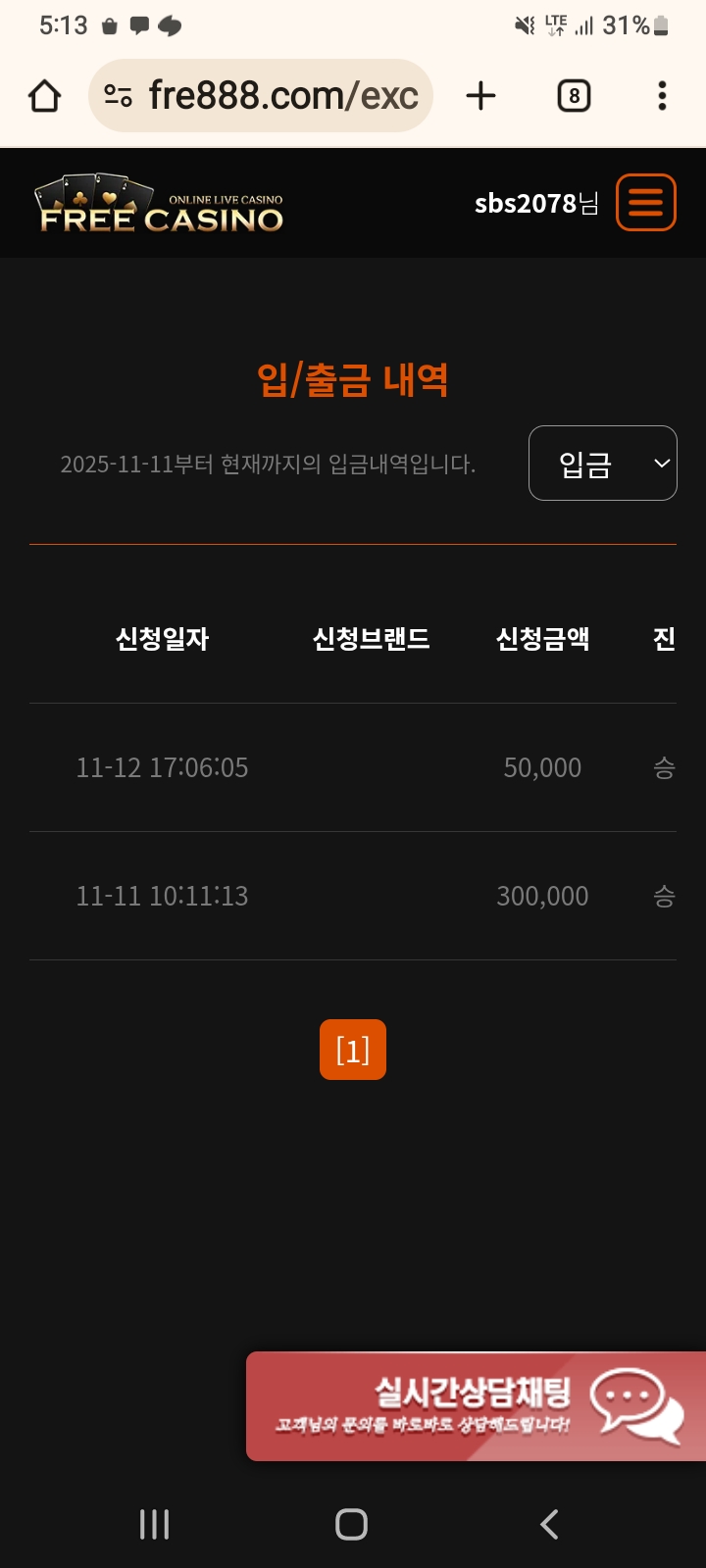Open the orange hamburger menu
This screenshot has height=1568, width=706.
pos(645,203)
